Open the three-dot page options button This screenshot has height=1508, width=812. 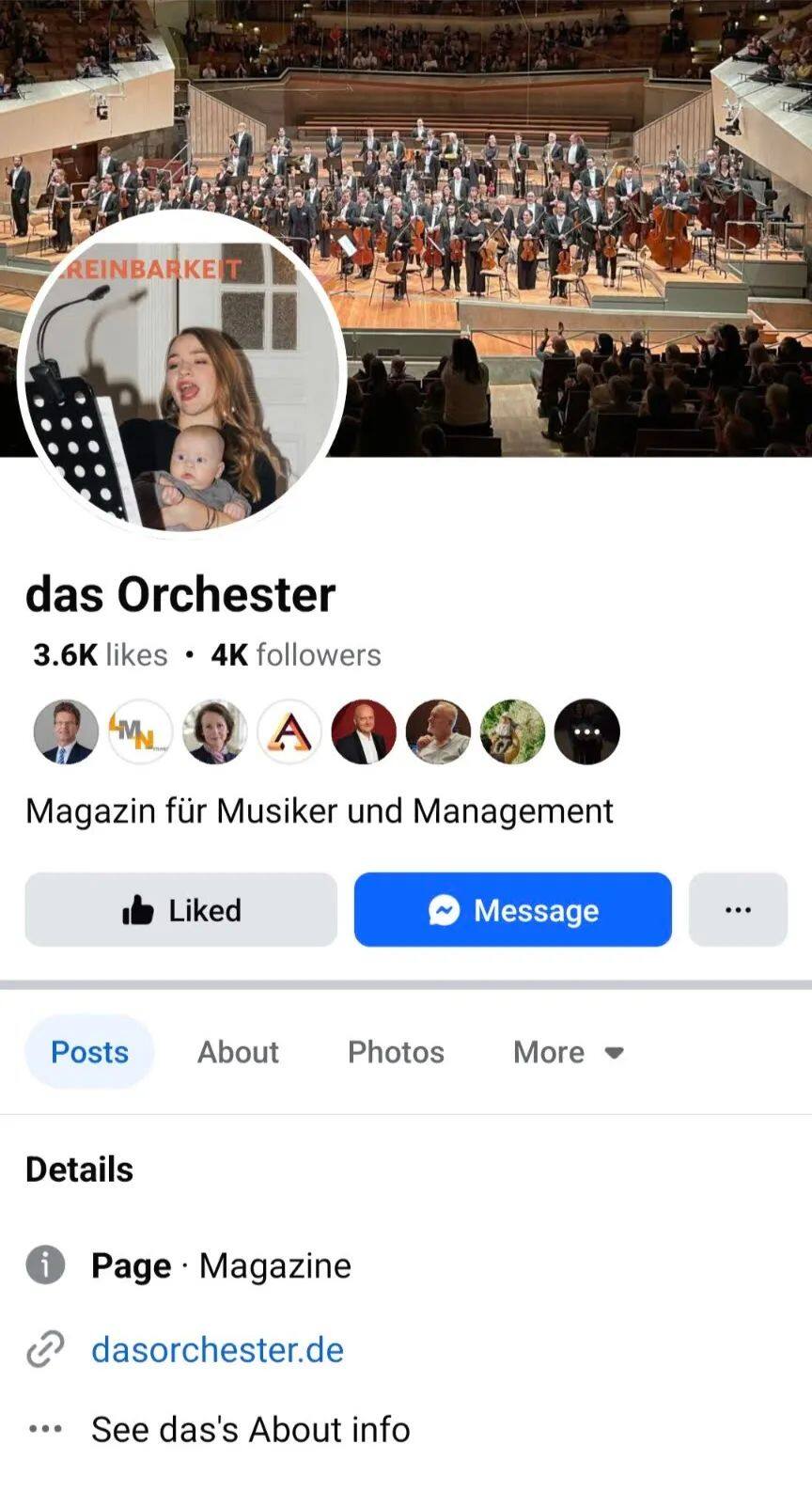[x=738, y=909]
